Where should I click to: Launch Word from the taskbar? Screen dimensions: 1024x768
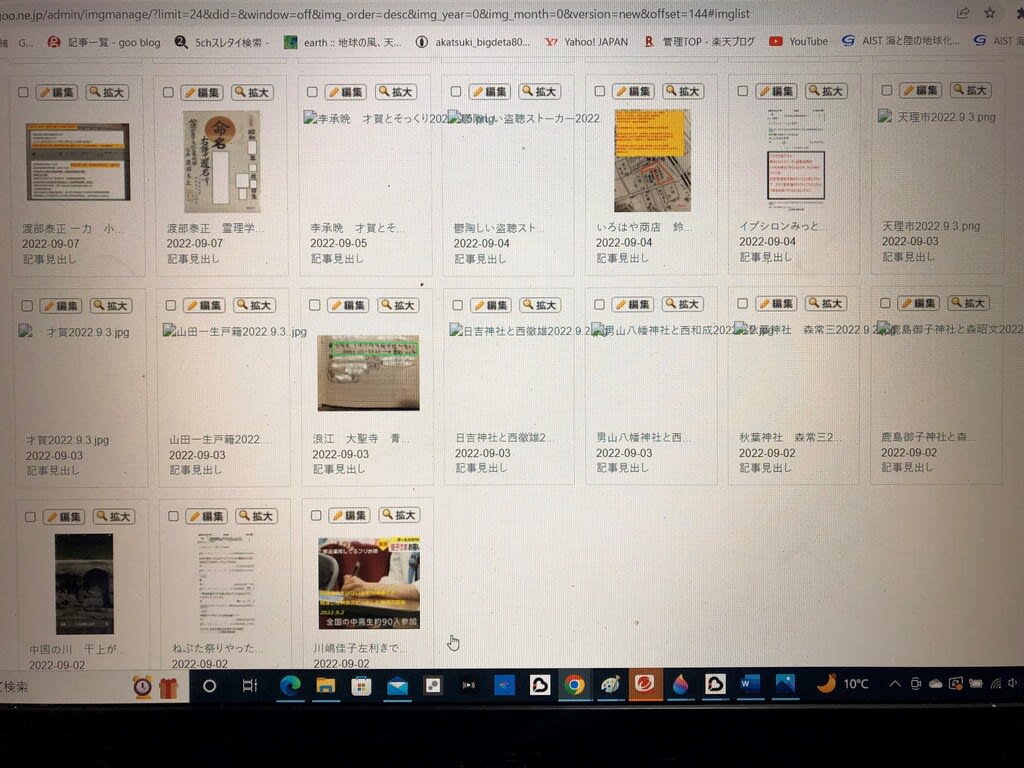749,685
